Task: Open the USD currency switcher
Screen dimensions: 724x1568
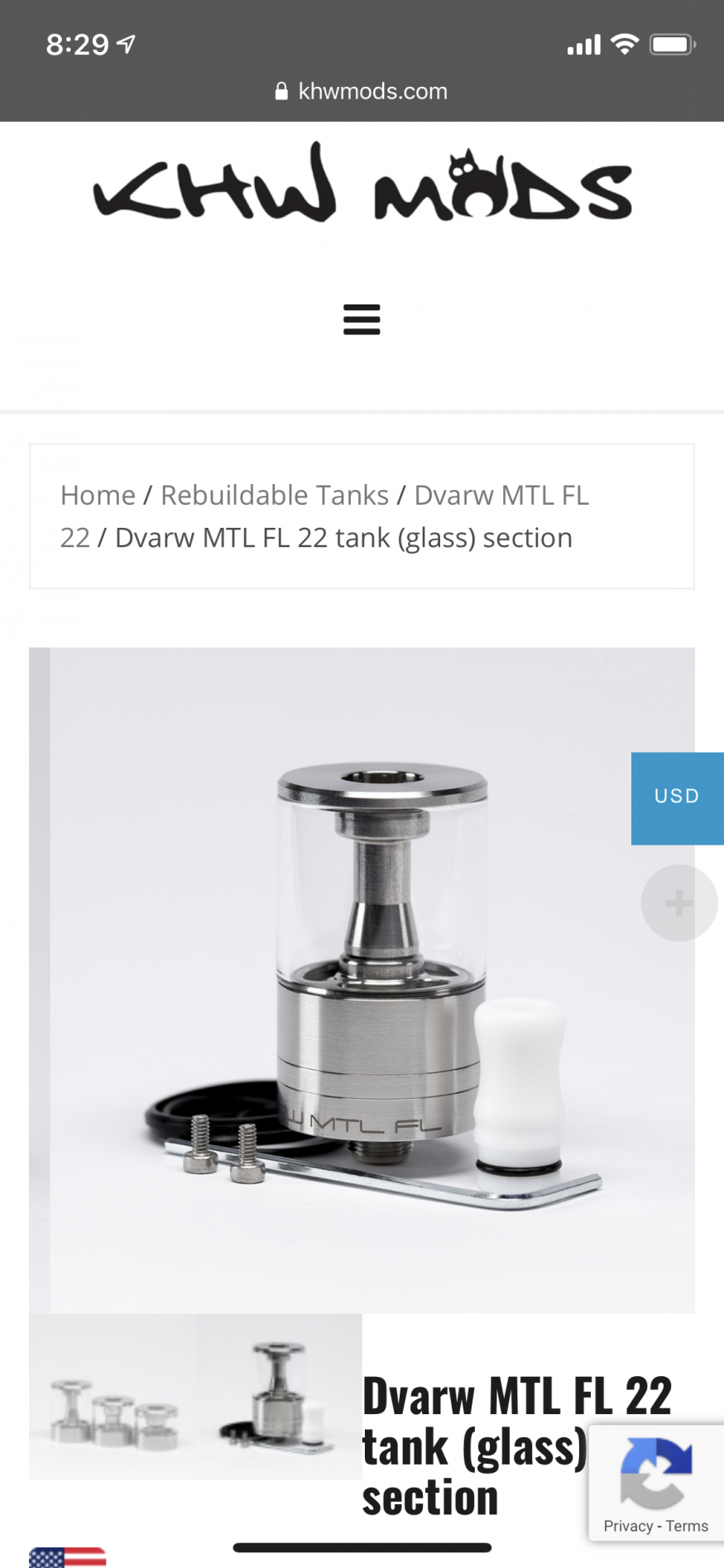Action: tap(677, 798)
